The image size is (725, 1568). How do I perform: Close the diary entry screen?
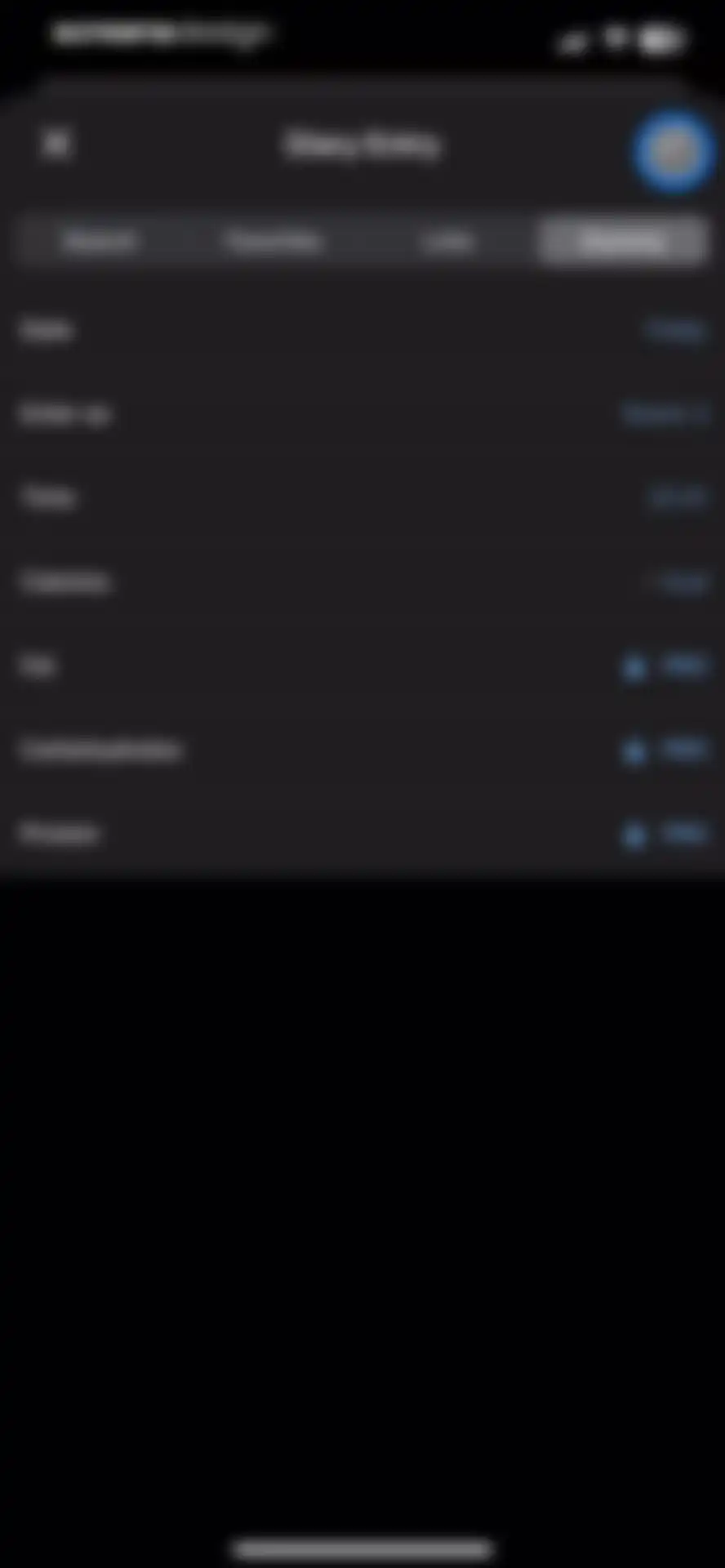(56, 145)
